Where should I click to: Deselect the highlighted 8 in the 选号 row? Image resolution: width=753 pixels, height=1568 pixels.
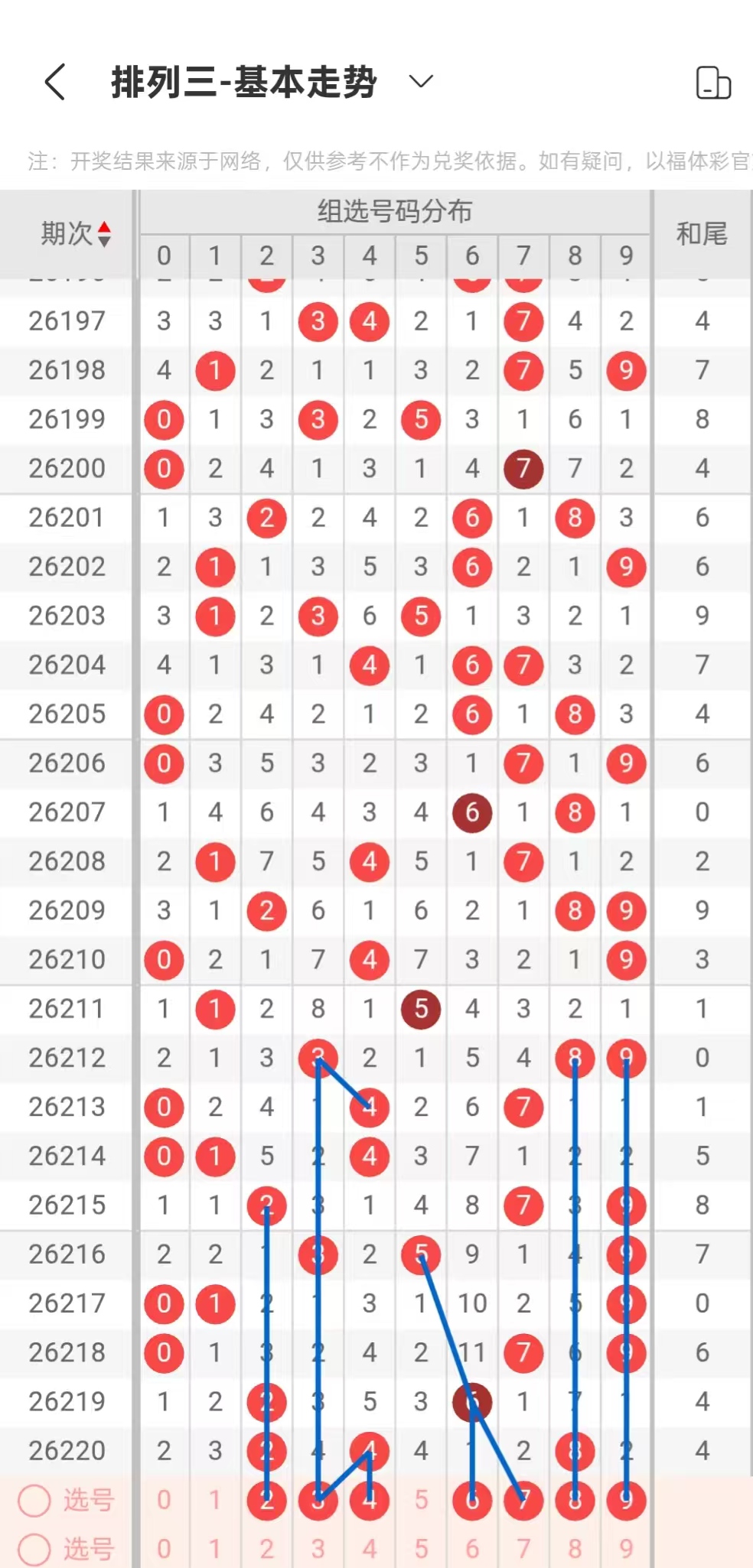(575, 1500)
